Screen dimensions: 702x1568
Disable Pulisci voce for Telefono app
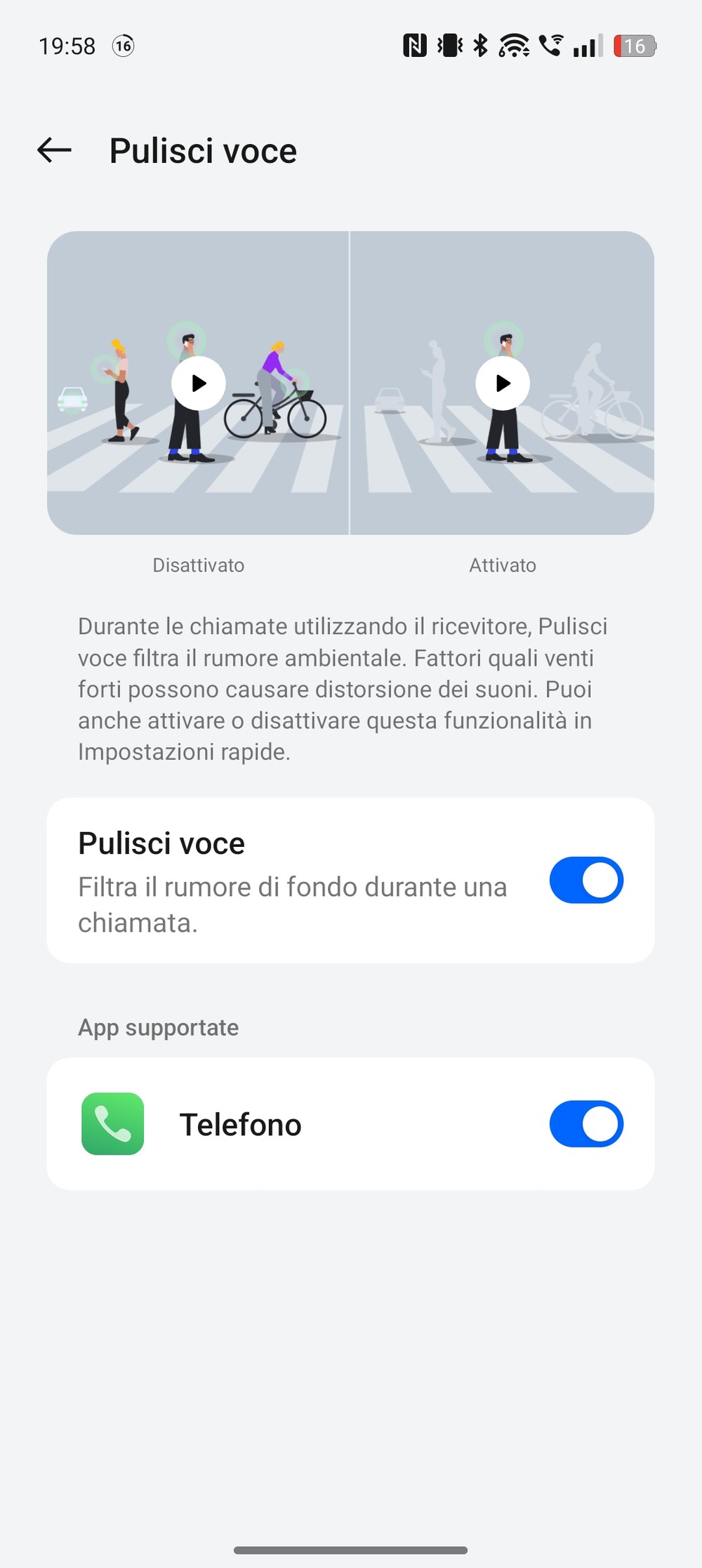[586, 1124]
